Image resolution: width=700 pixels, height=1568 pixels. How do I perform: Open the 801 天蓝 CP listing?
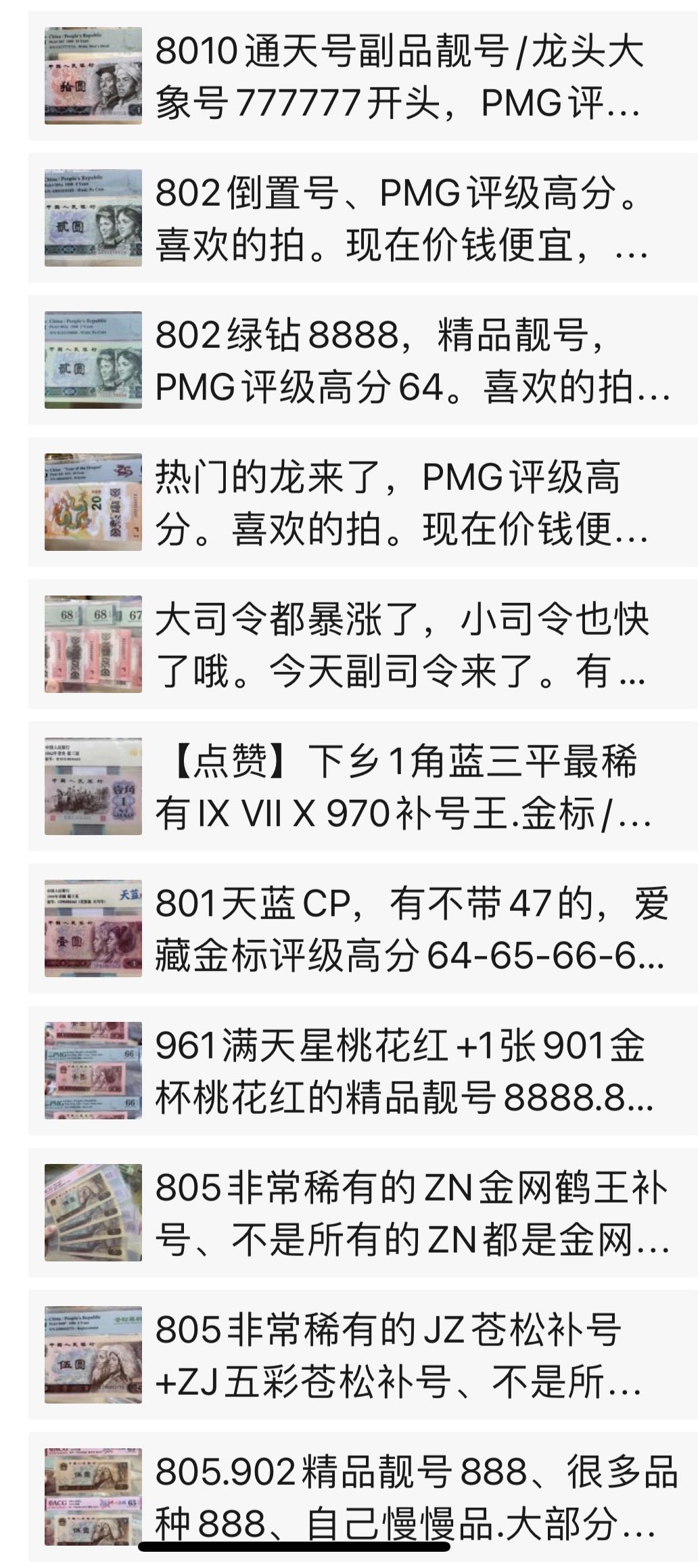click(x=398, y=929)
